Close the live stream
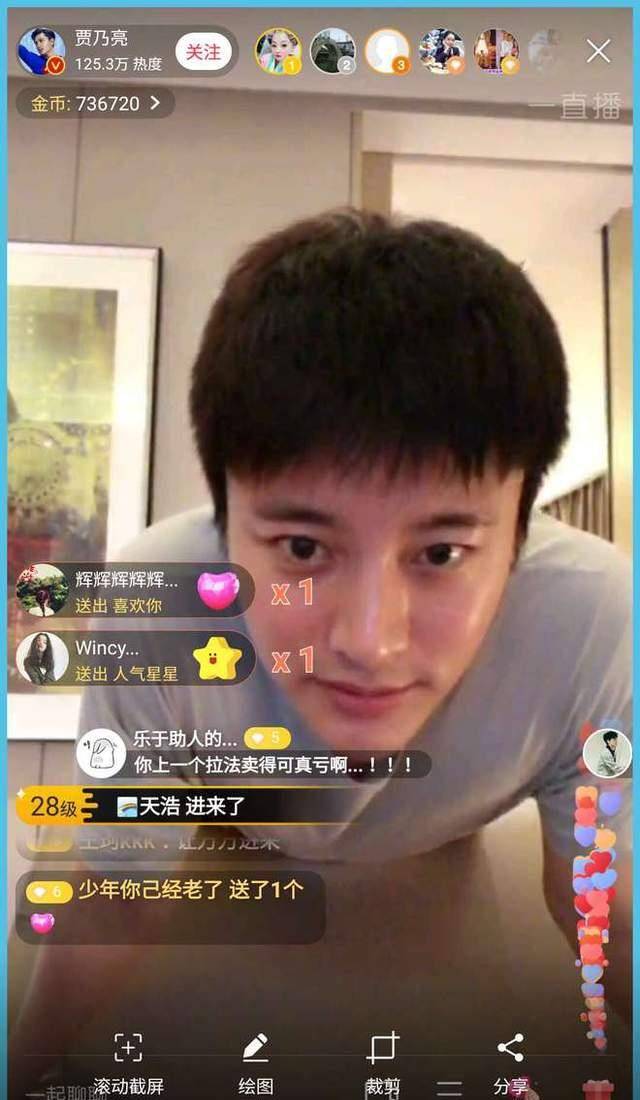The width and height of the screenshot is (640, 1100). click(x=599, y=51)
